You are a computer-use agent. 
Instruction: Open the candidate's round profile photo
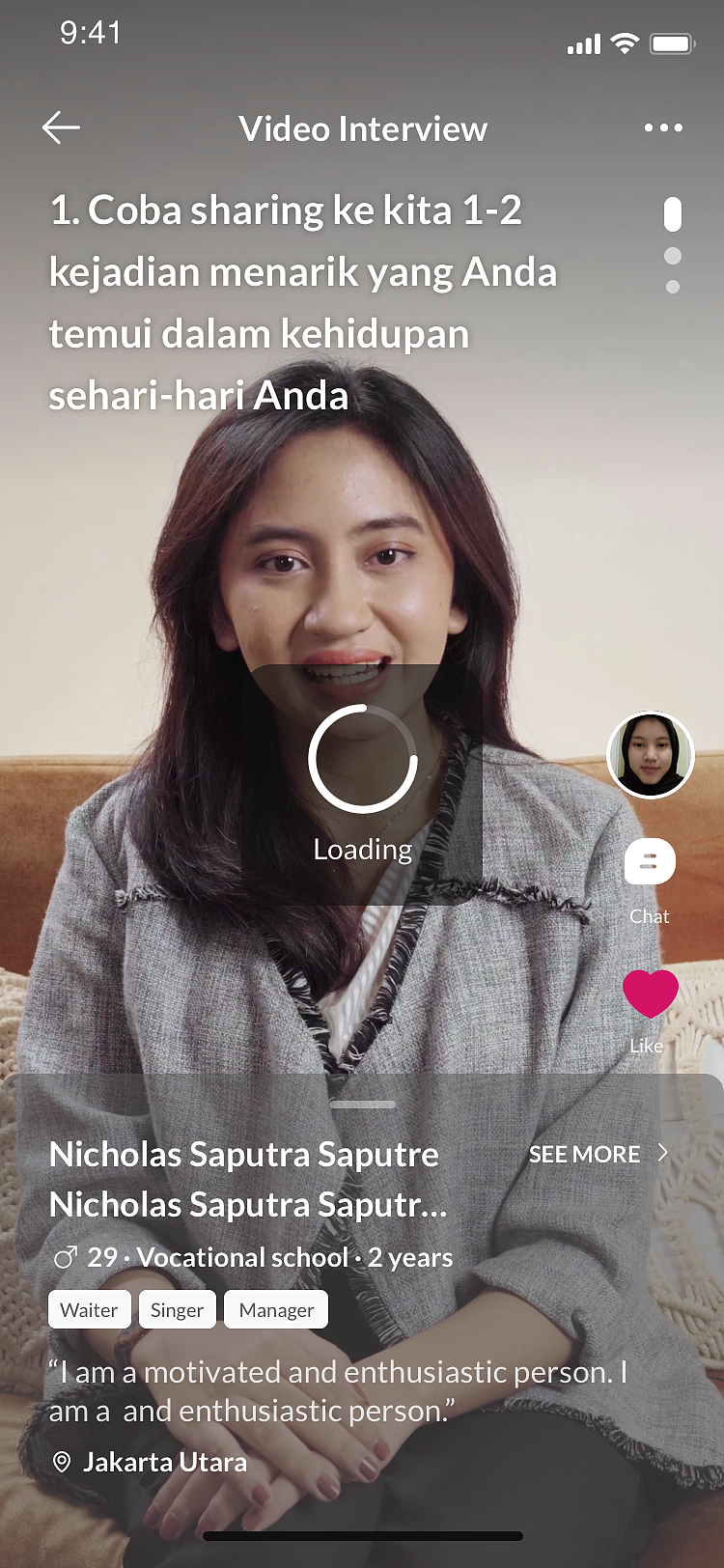tap(651, 755)
